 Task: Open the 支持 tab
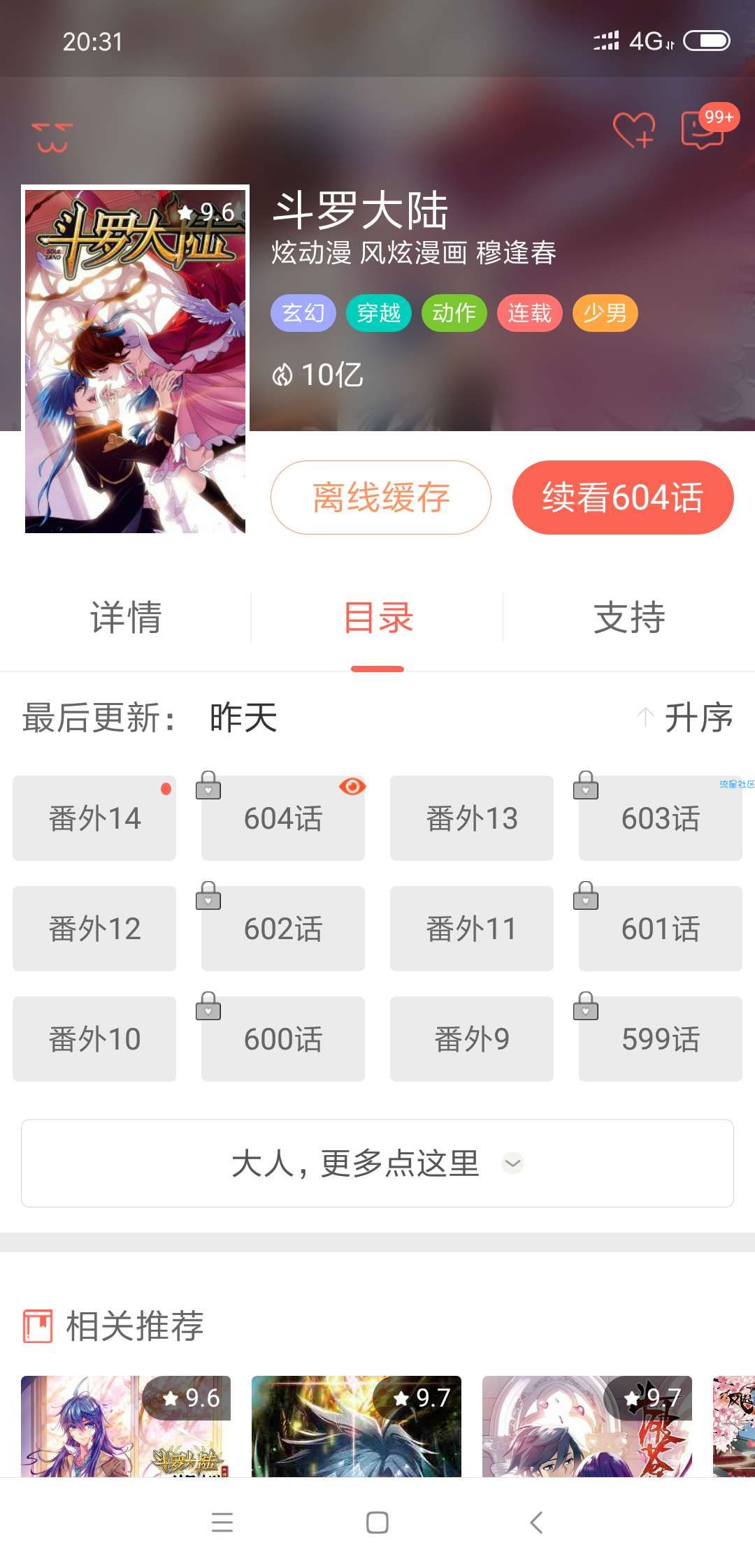(x=629, y=618)
